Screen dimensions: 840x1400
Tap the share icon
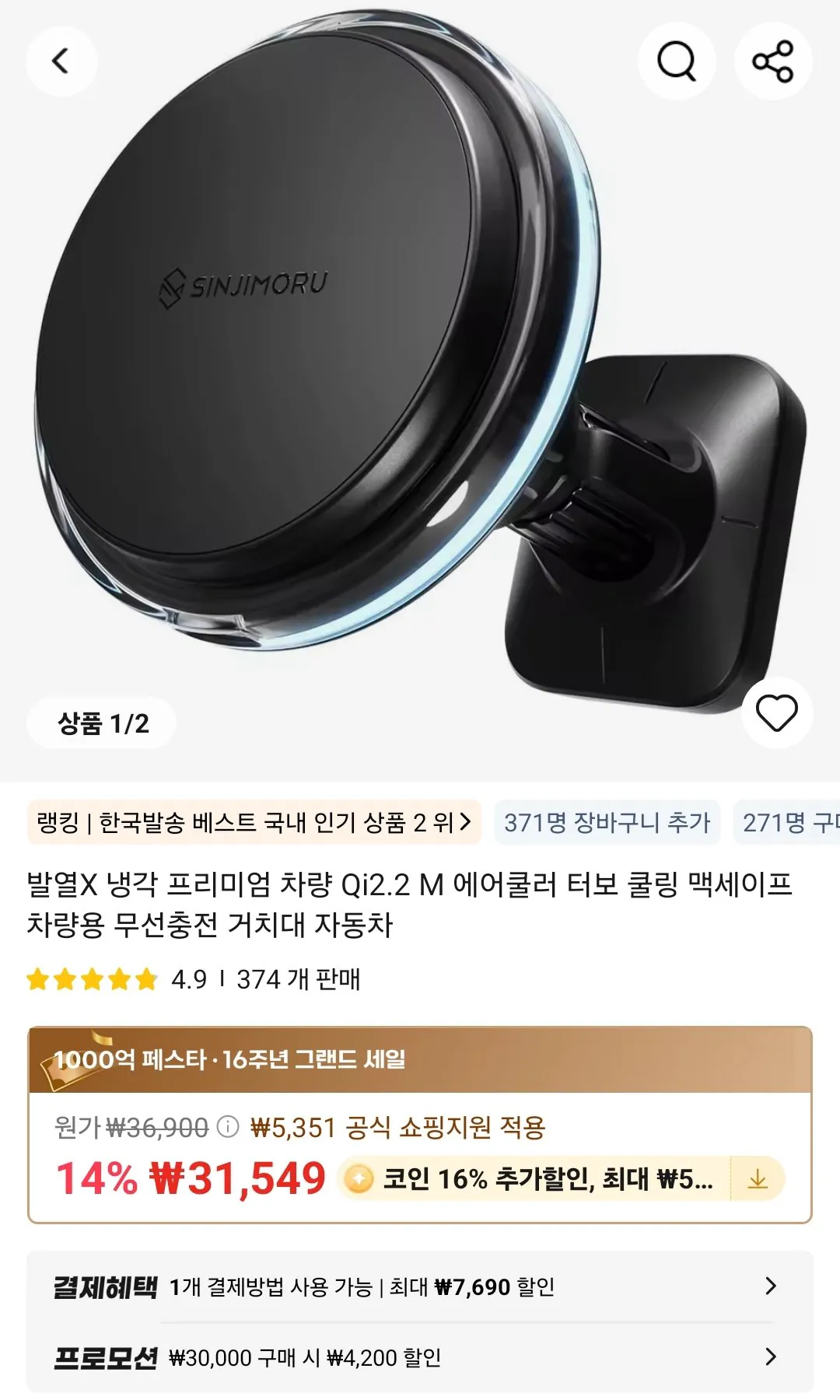tap(772, 61)
